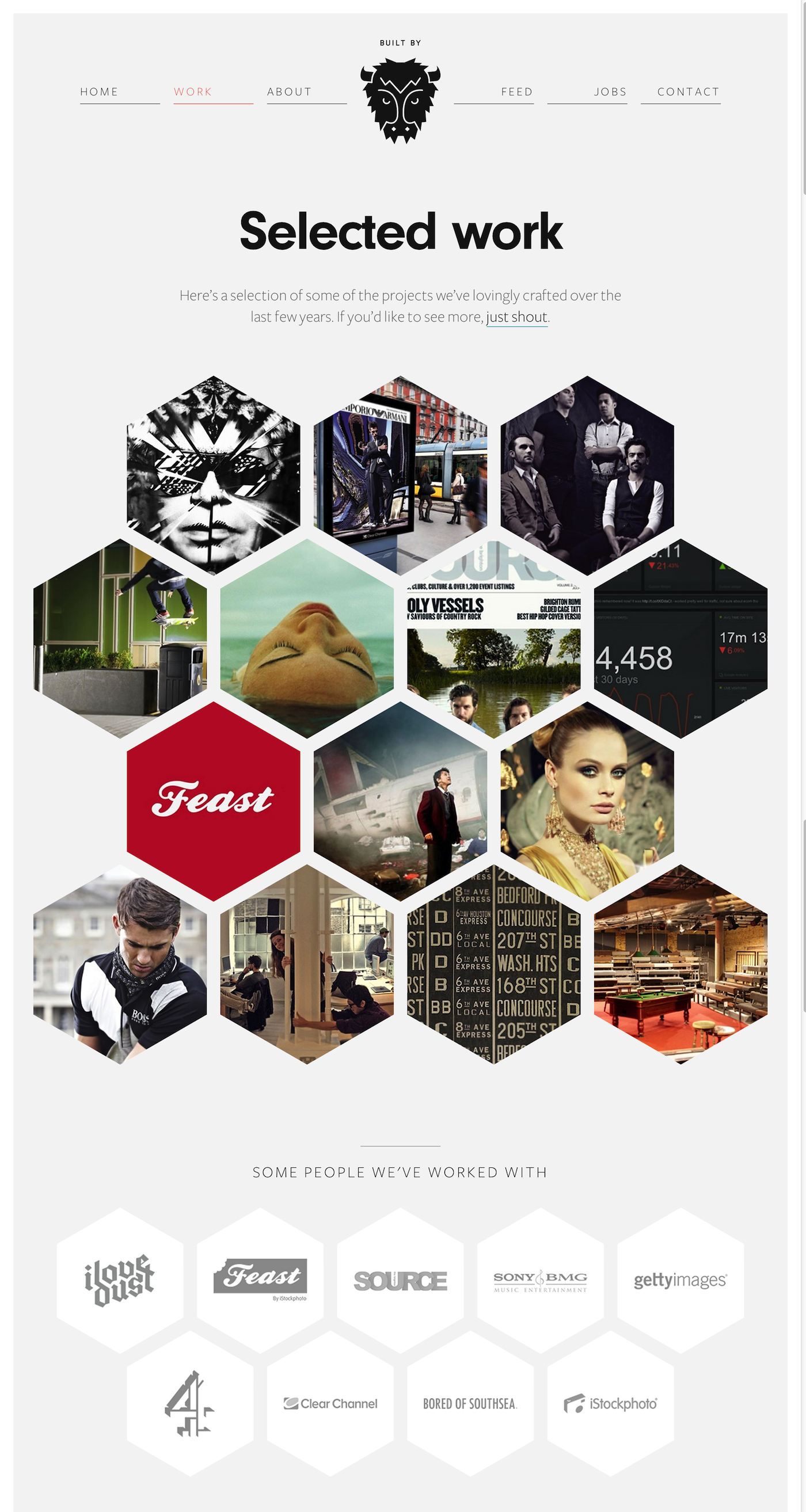Screen dimensions: 806x1512
Task: View the skateboarder project tile
Action: 120,638
